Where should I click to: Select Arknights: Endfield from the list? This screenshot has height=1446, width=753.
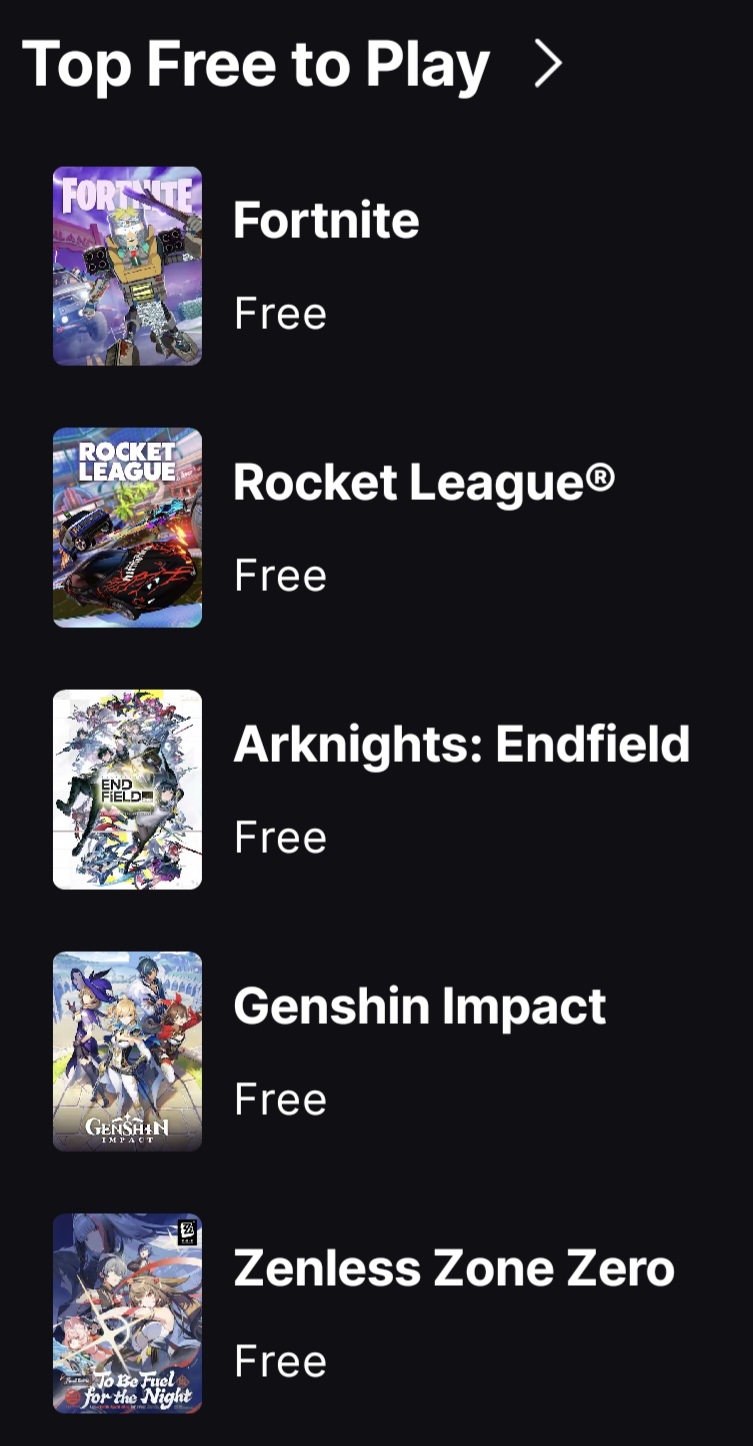[x=461, y=745]
